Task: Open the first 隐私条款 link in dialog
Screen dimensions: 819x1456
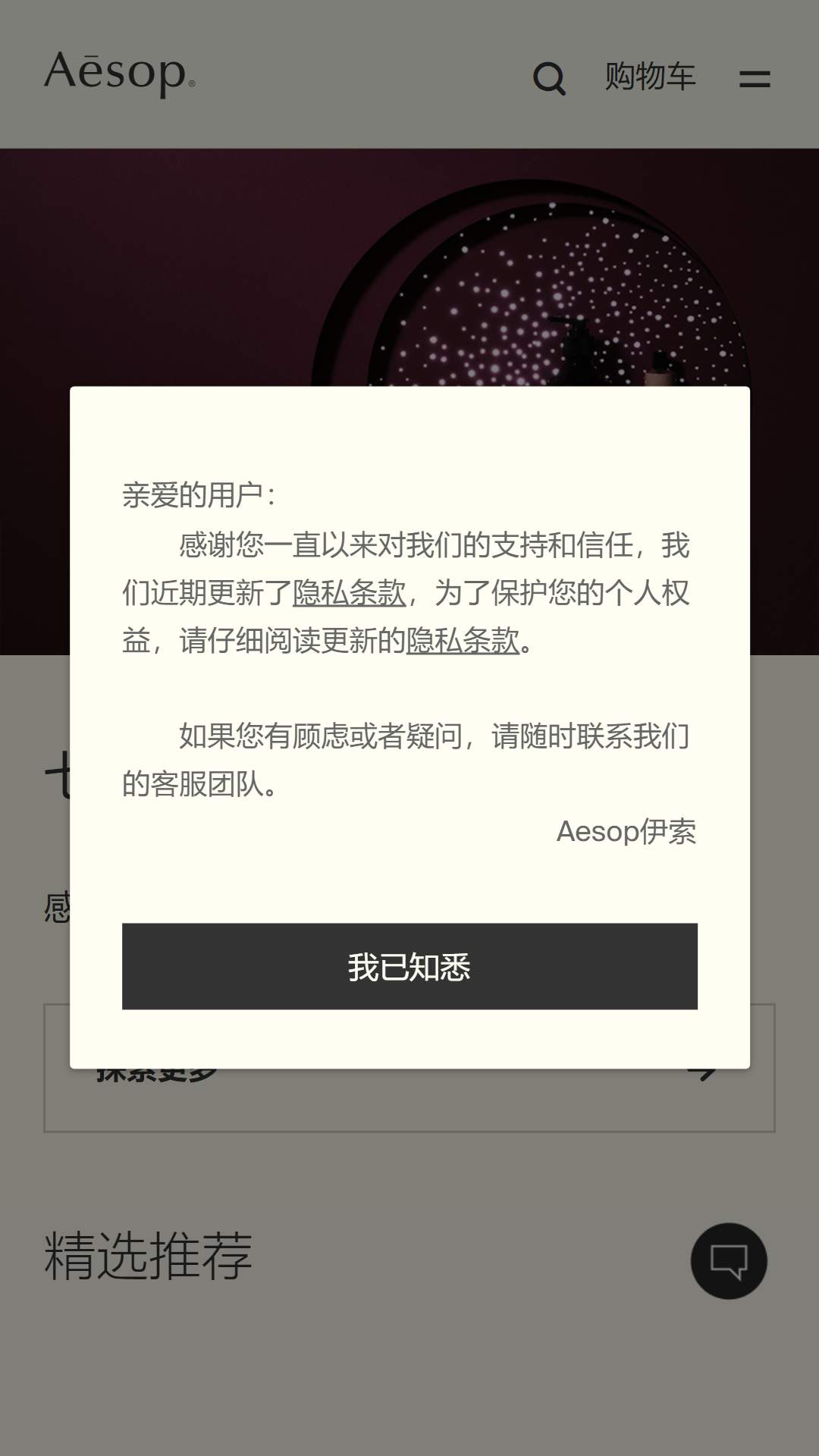Action: [x=350, y=593]
